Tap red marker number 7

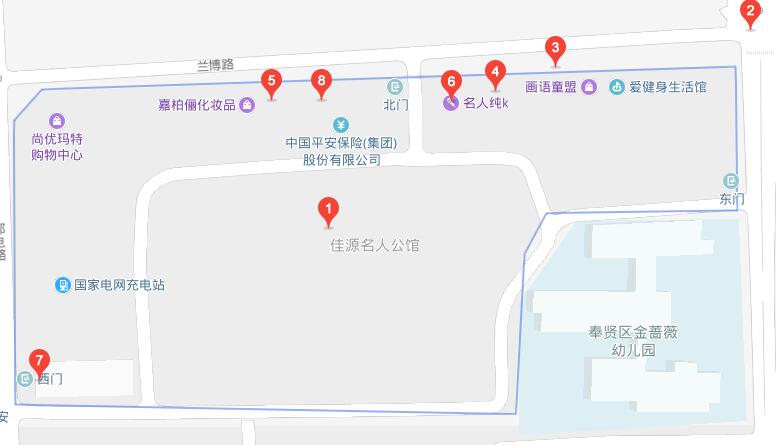coord(39,361)
